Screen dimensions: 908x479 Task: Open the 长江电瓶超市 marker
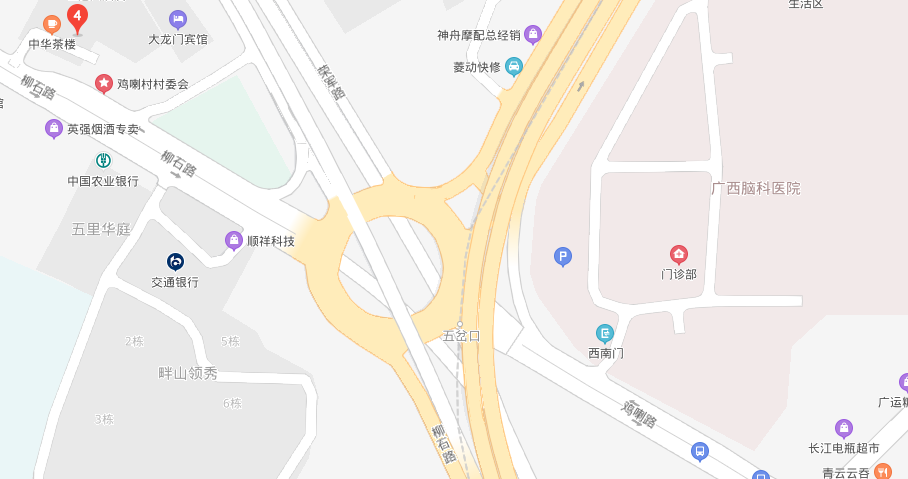pyautogui.click(x=844, y=428)
